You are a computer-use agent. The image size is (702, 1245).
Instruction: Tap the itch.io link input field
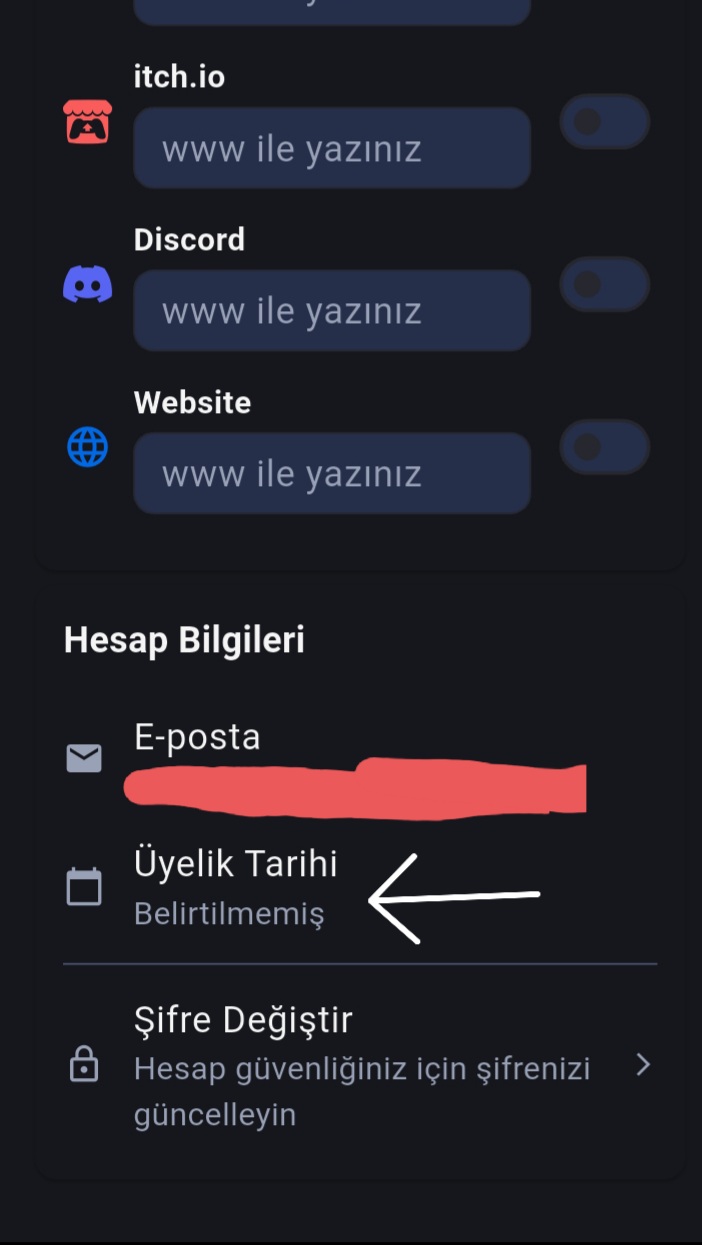[331, 148]
